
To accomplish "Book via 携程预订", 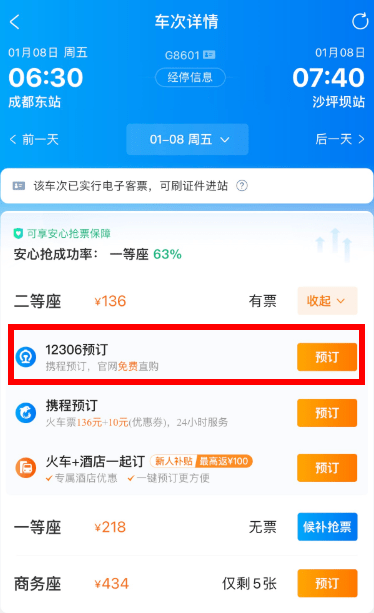I will point(327,413).
